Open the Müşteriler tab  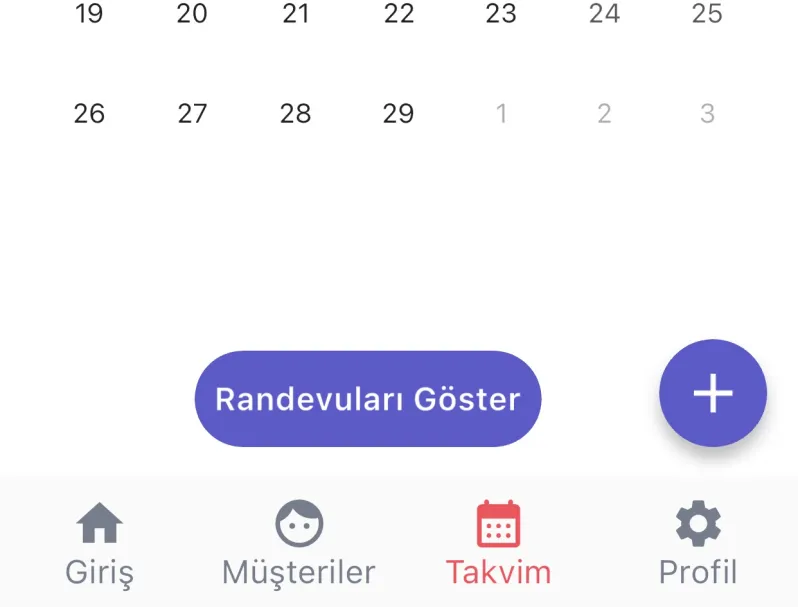pos(299,546)
